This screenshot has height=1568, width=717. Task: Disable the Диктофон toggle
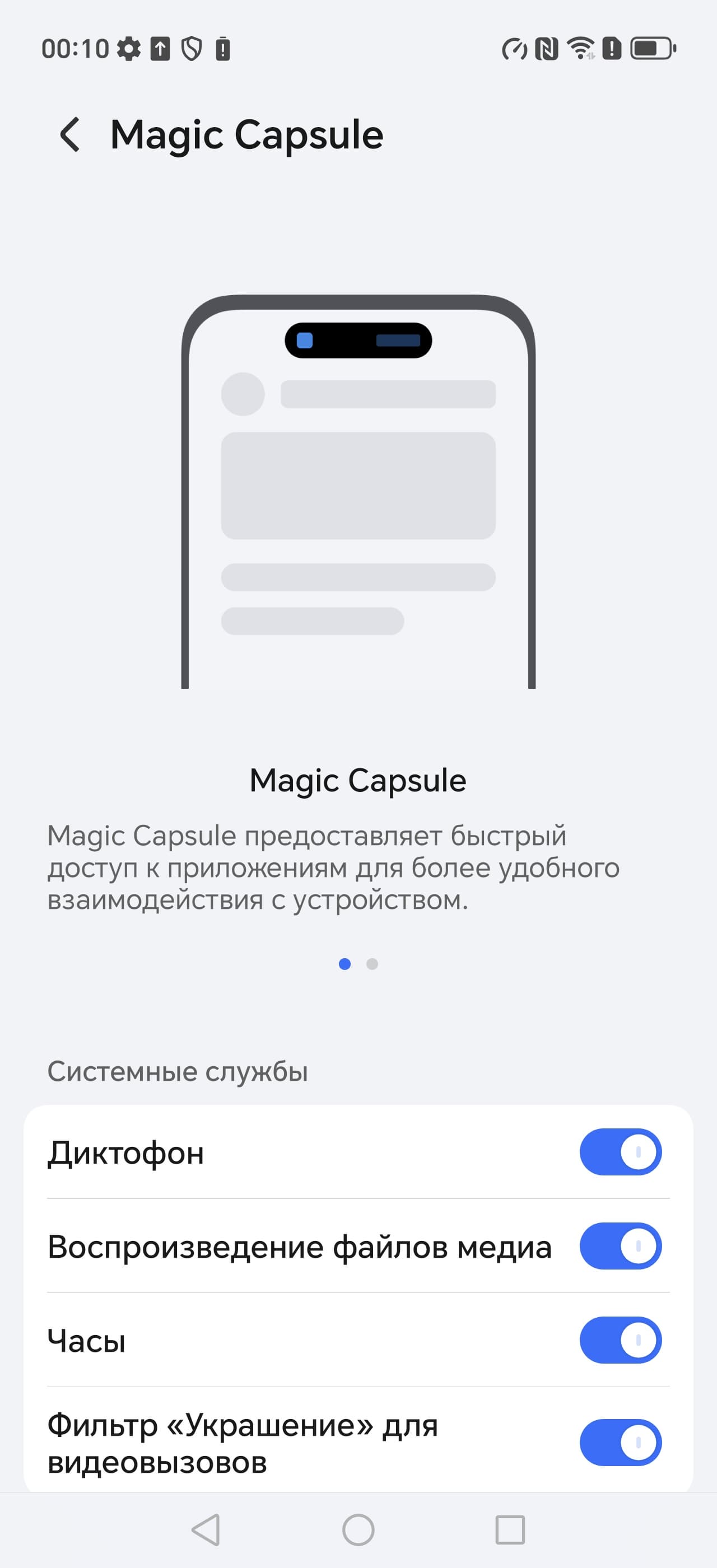[x=620, y=1152]
